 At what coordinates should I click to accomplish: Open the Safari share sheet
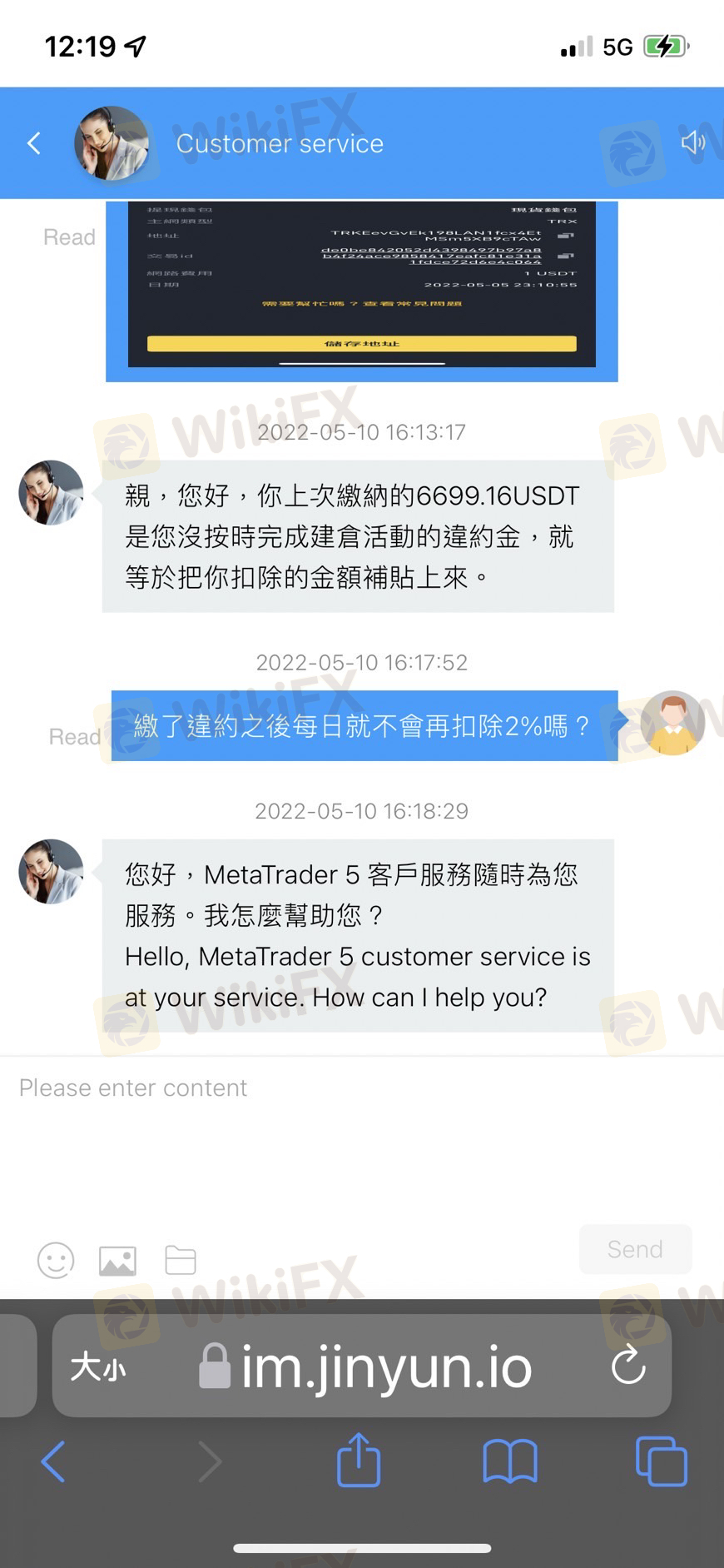[359, 1459]
